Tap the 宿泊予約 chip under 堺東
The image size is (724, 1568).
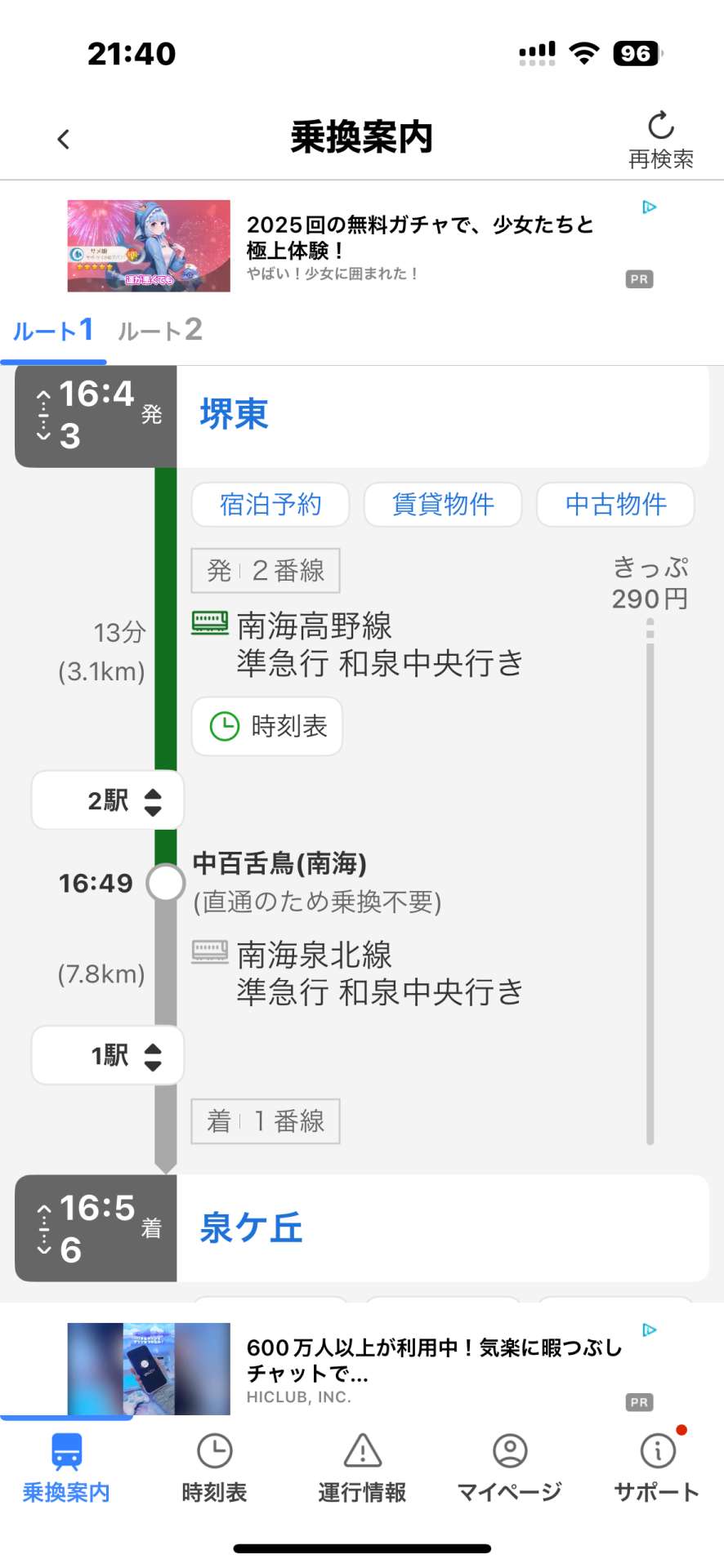pyautogui.click(x=270, y=505)
